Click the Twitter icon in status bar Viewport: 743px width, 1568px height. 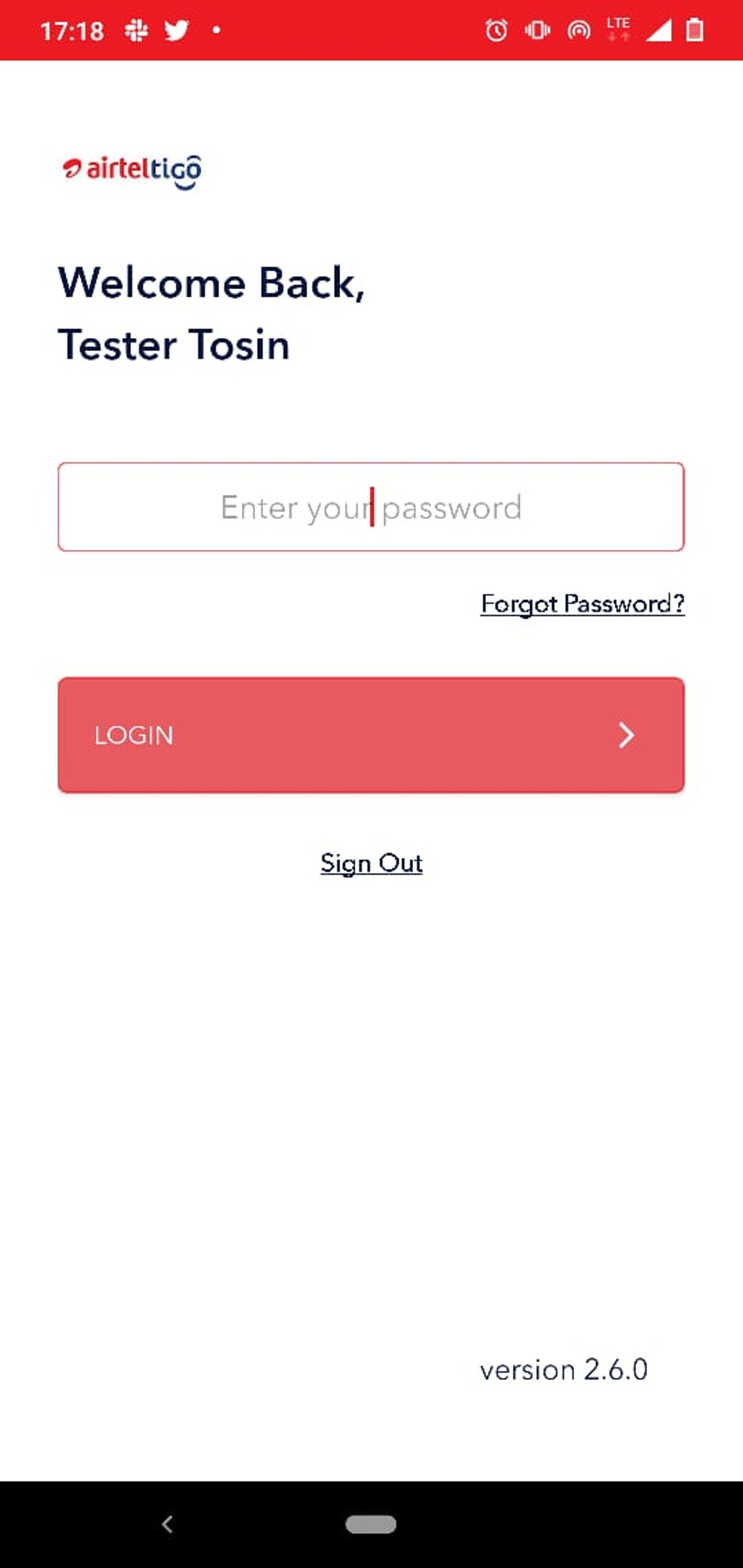[176, 30]
